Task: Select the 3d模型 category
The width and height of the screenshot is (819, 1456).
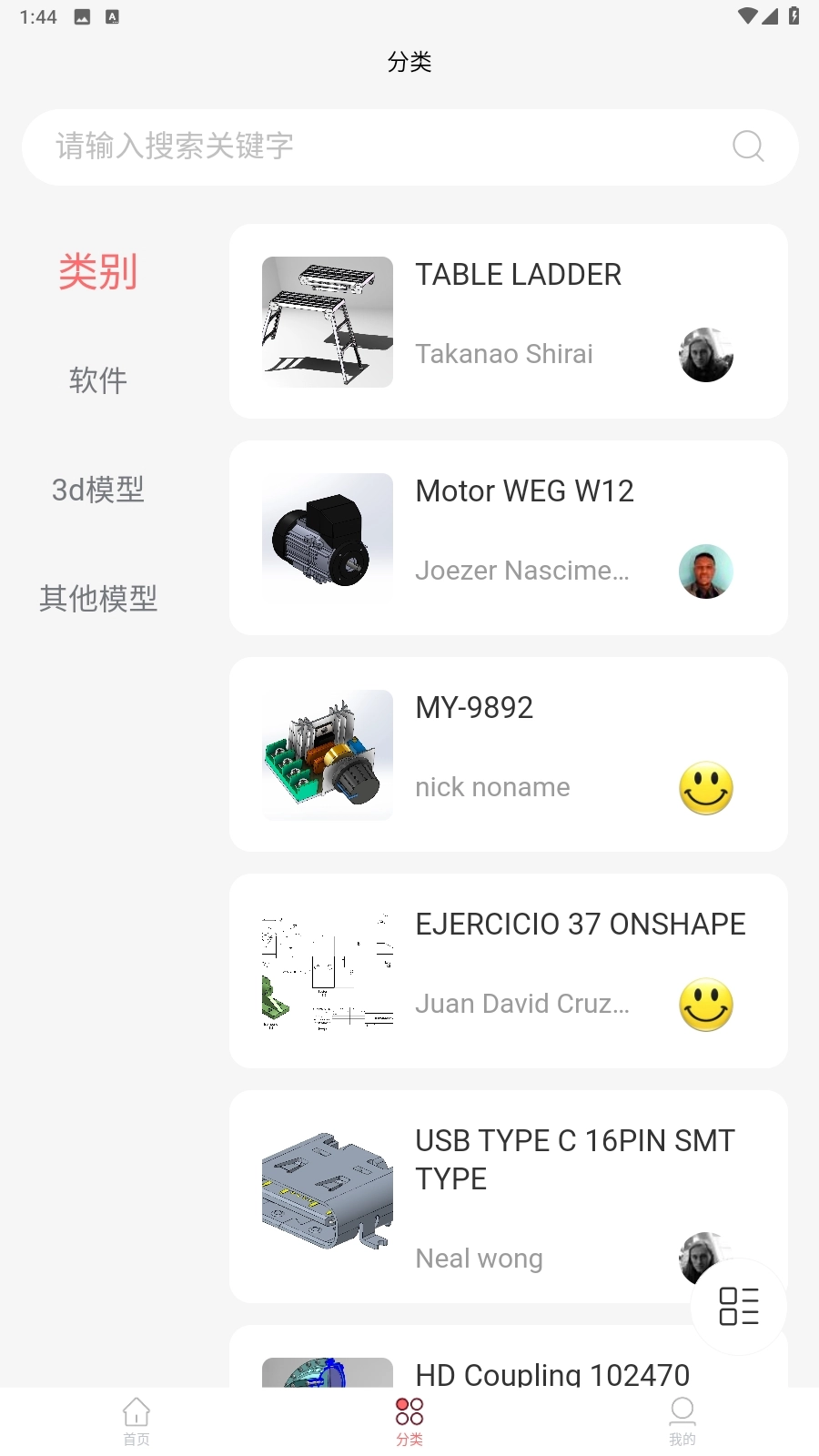Action: [x=96, y=490]
